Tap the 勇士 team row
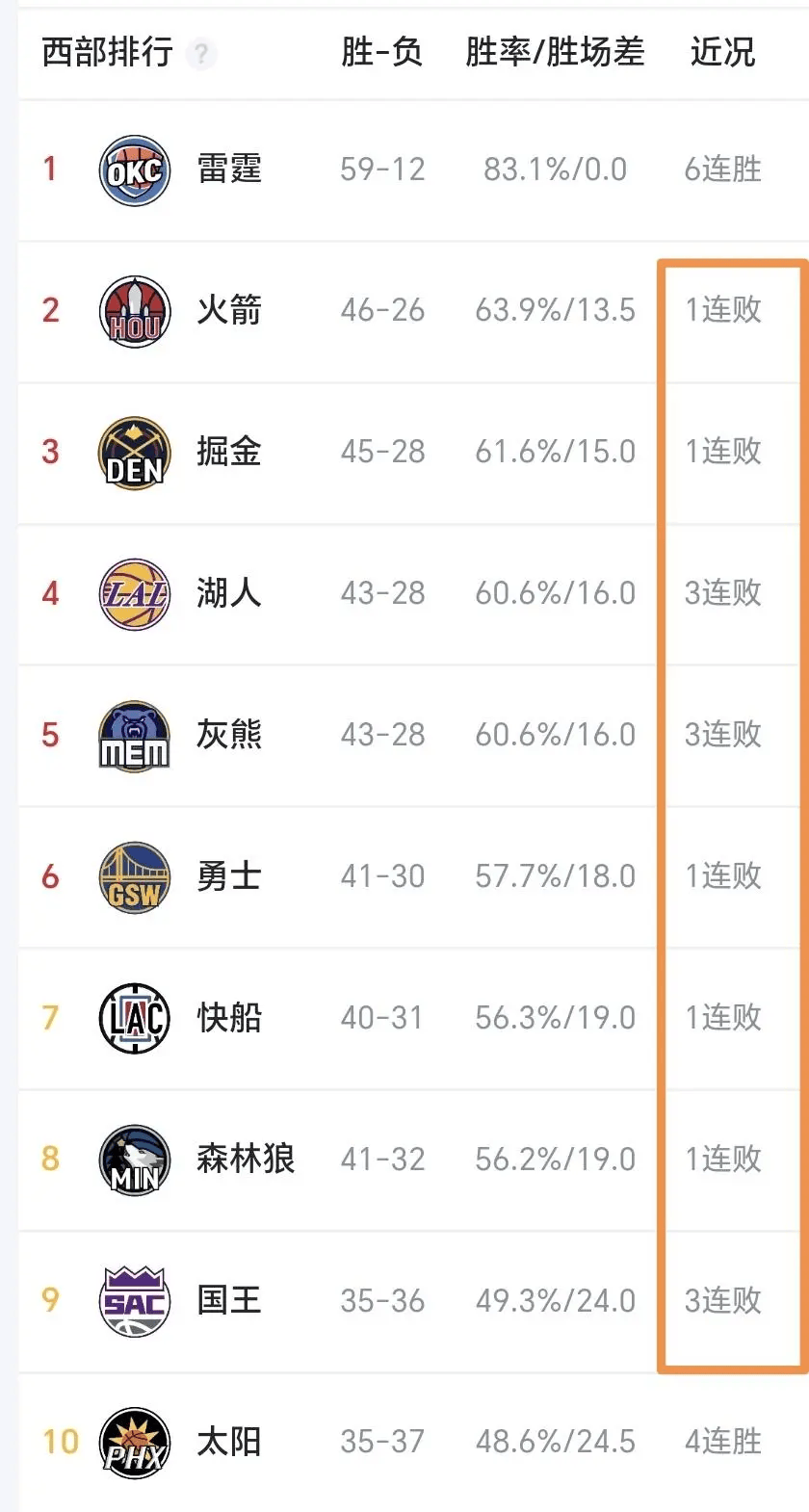Viewport: 809px width, 1512px height. coord(413,877)
